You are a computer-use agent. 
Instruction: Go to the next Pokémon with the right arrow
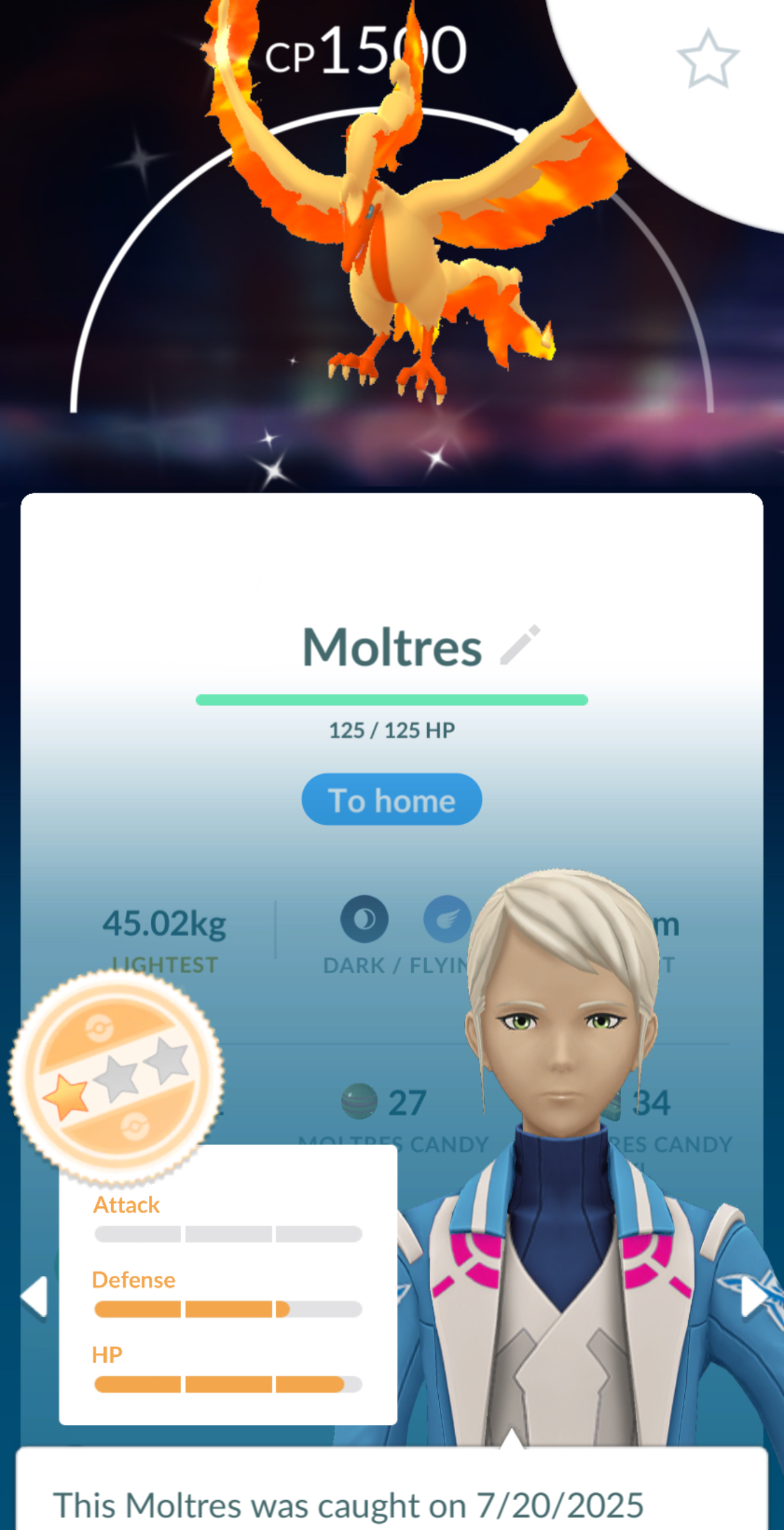click(754, 1297)
